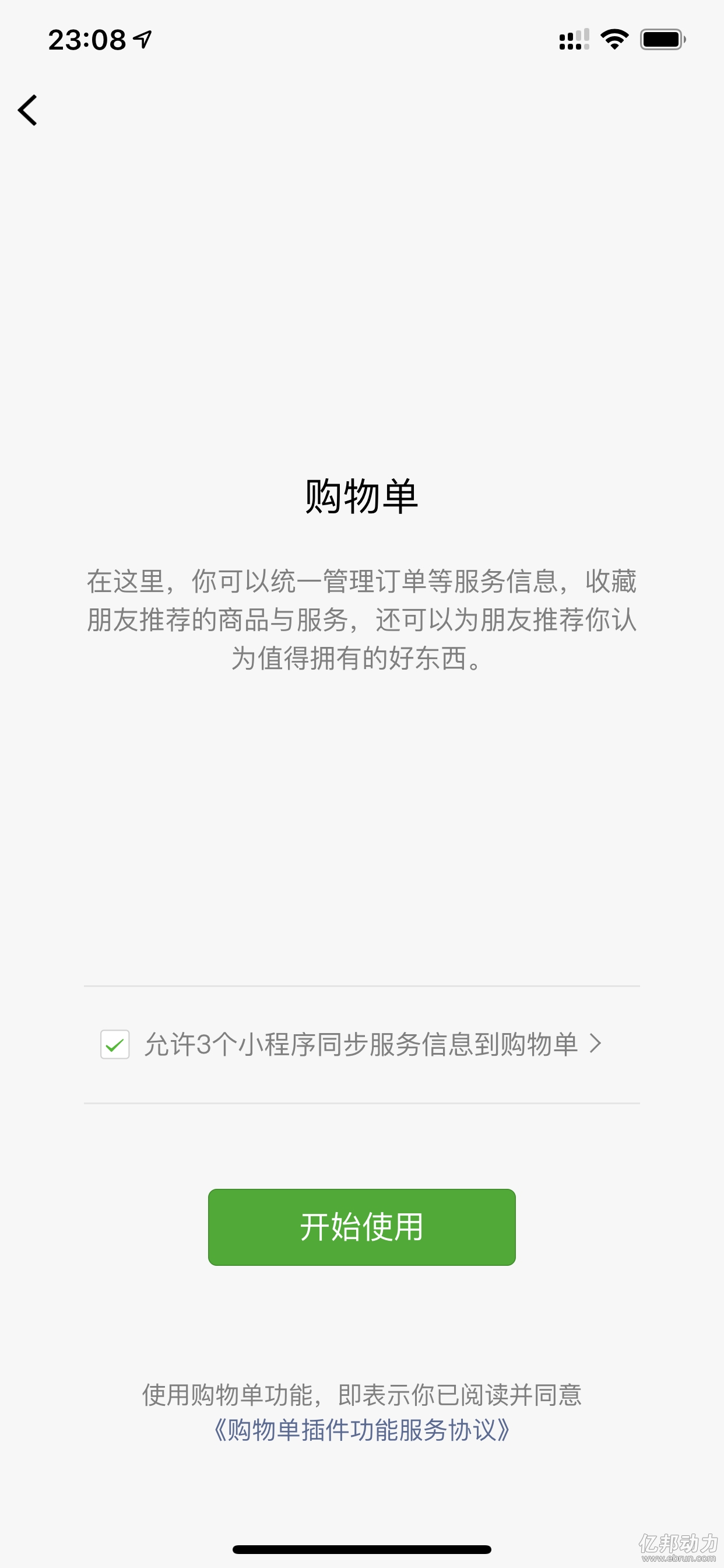724x1568 pixels.
Task: Go back using the top-left arrow
Action: point(28,110)
